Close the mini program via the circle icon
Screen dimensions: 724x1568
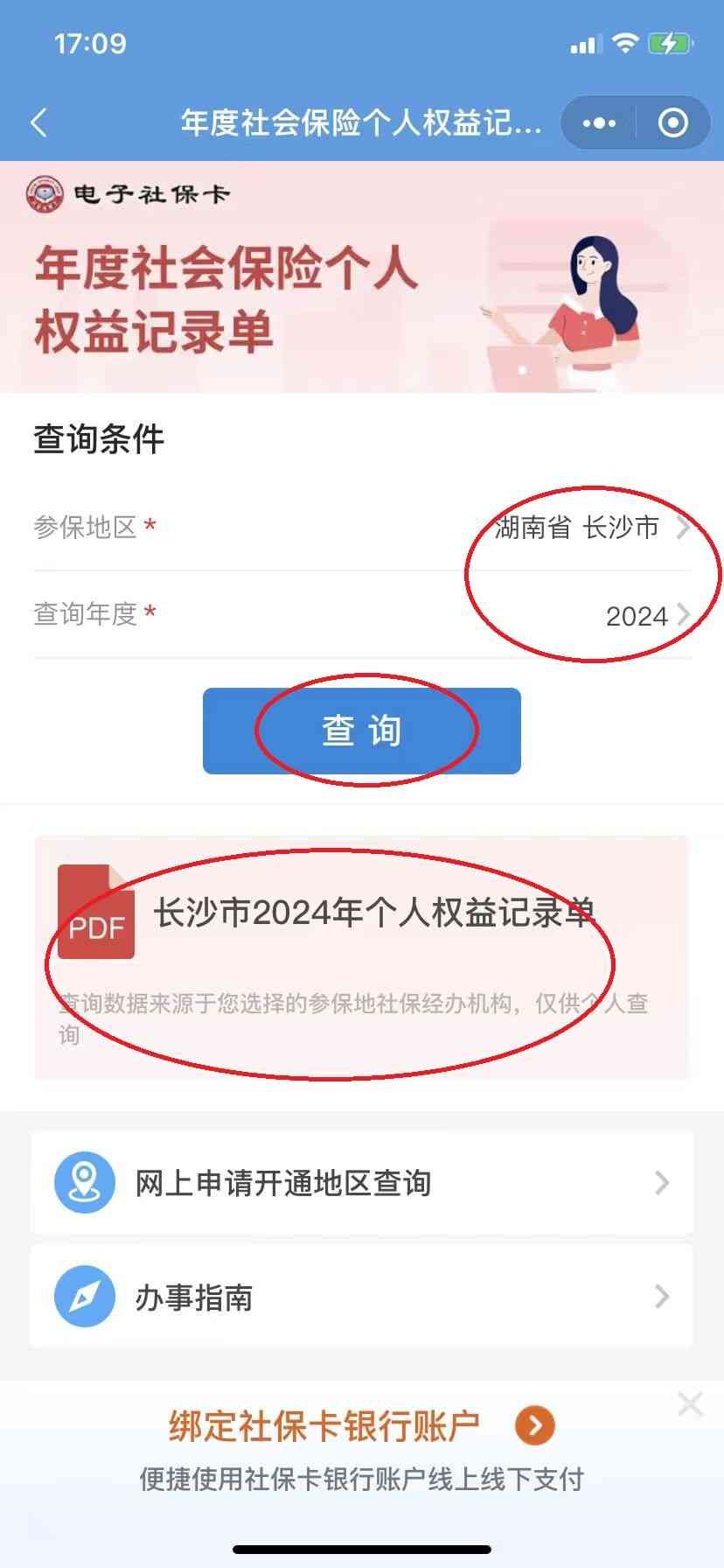672,123
